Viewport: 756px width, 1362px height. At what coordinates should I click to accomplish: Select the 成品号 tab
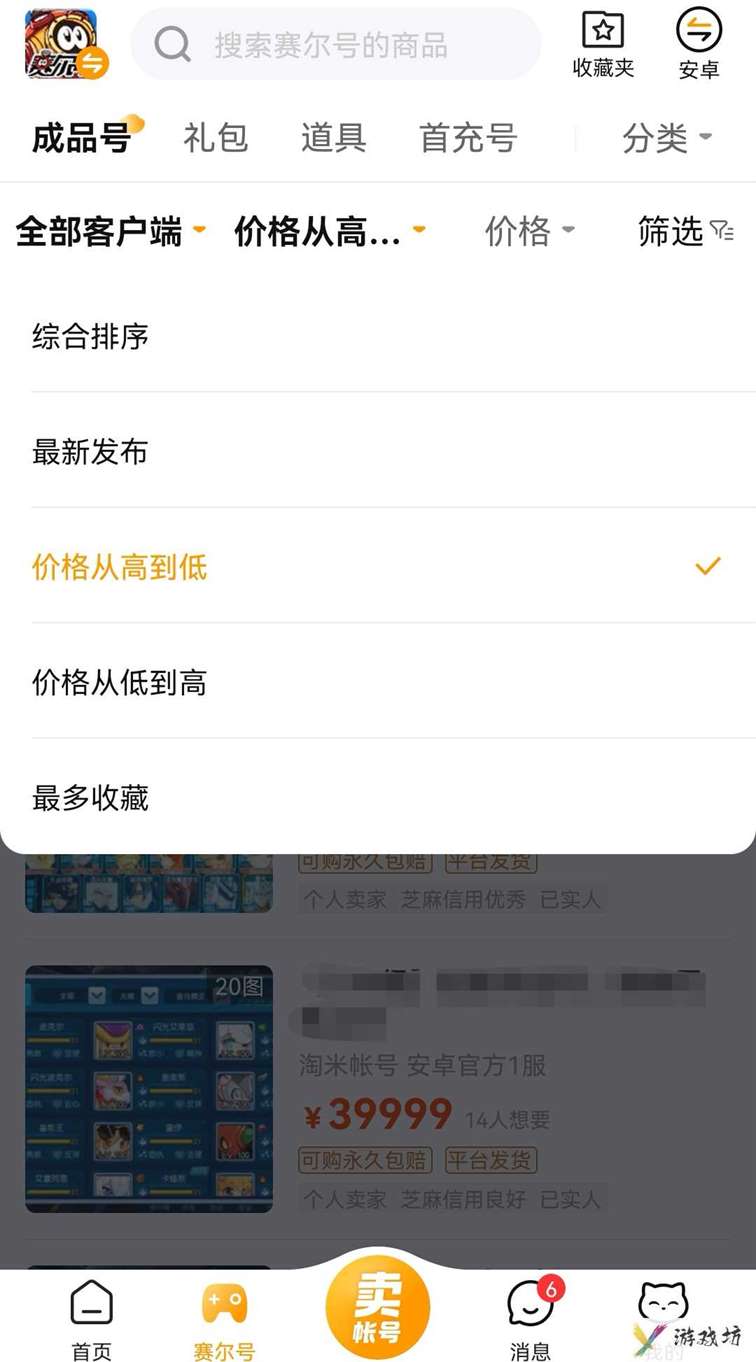pyautogui.click(x=82, y=138)
